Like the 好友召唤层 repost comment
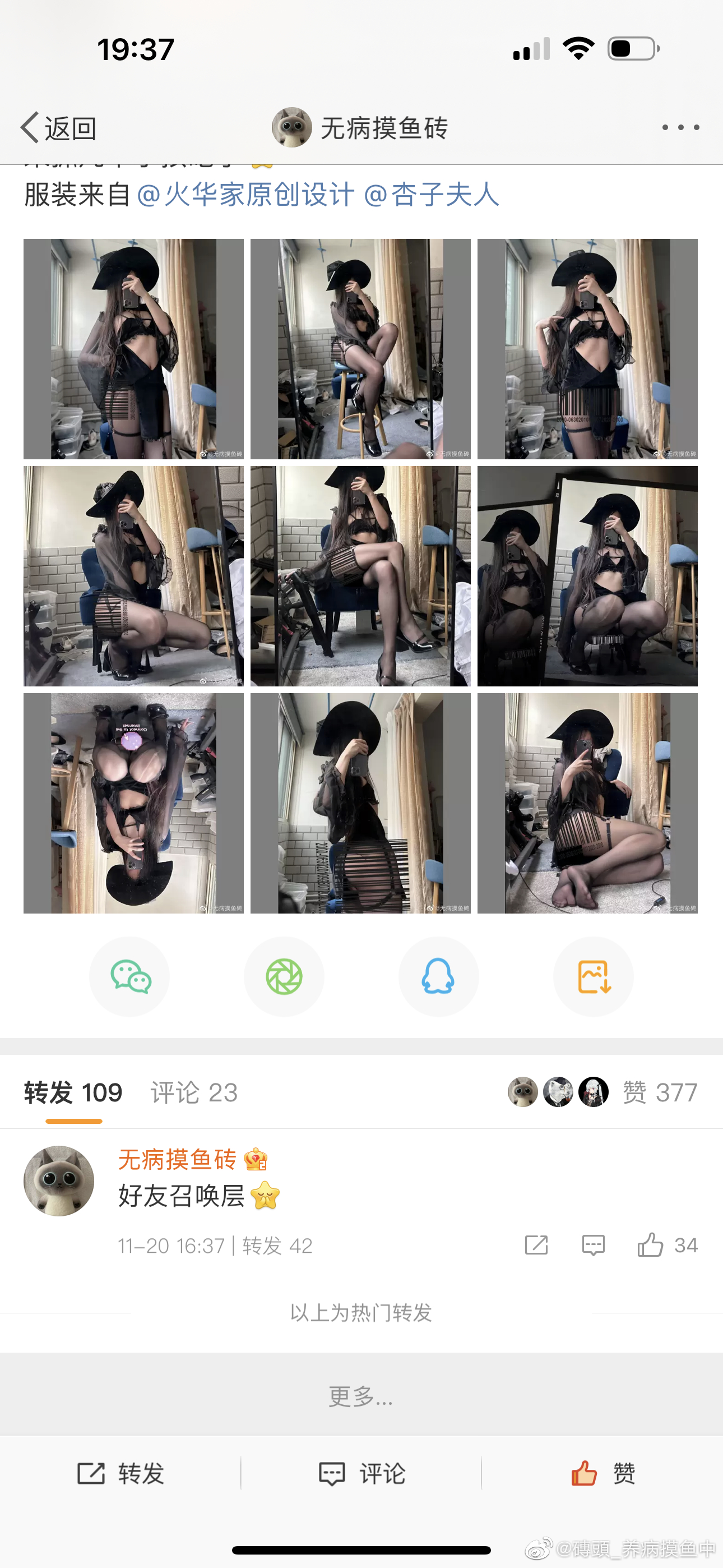Screen dimensions: 723x1568 [x=651, y=1246]
